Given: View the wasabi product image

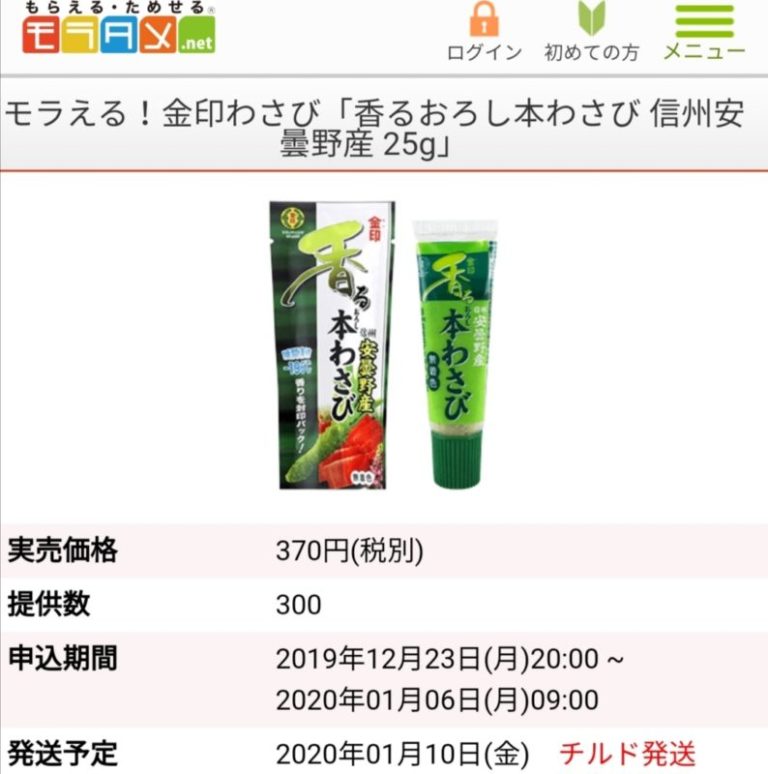Looking at the screenshot, I should (x=383, y=345).
